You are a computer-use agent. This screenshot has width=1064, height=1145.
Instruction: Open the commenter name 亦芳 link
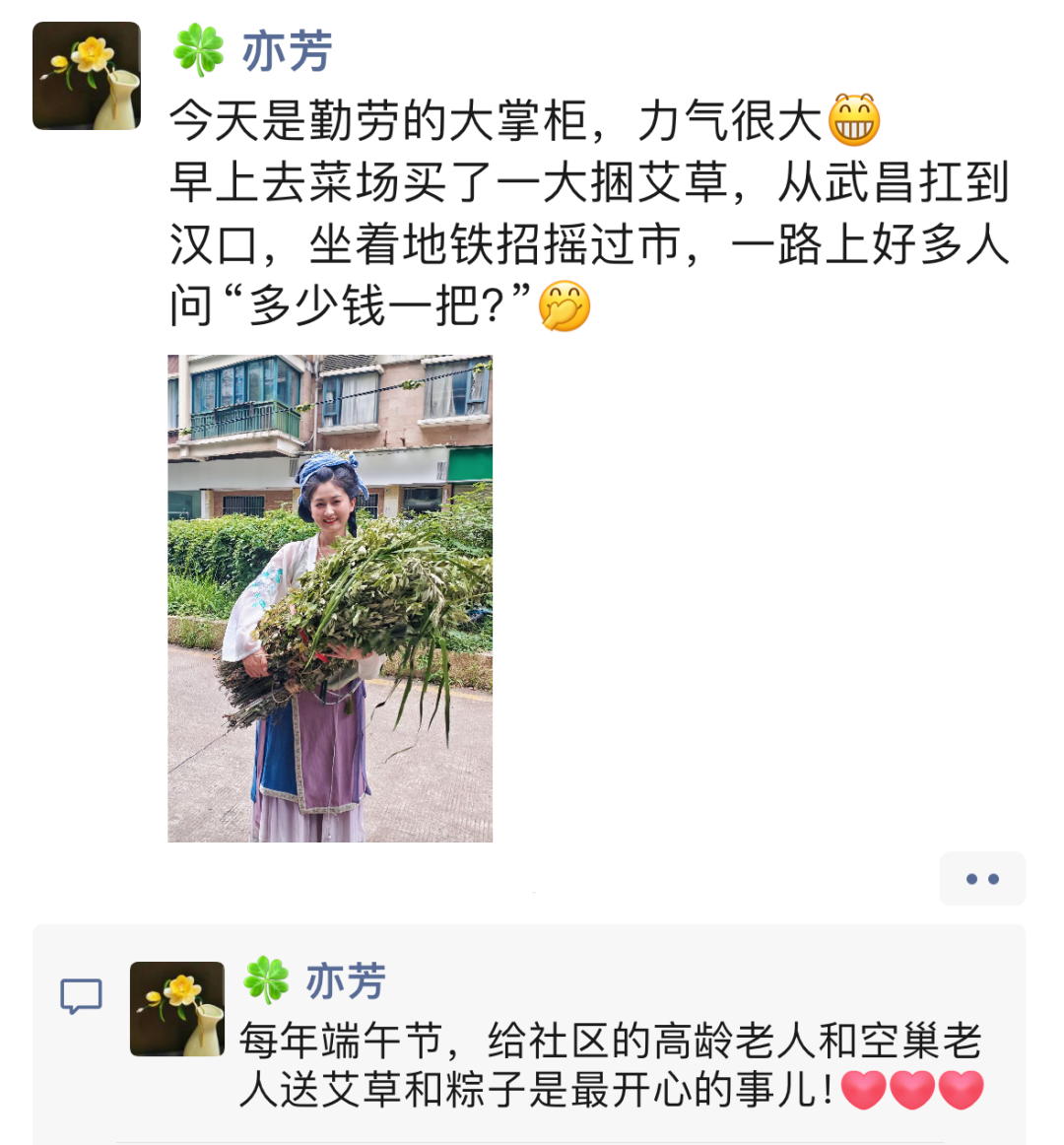345,981
